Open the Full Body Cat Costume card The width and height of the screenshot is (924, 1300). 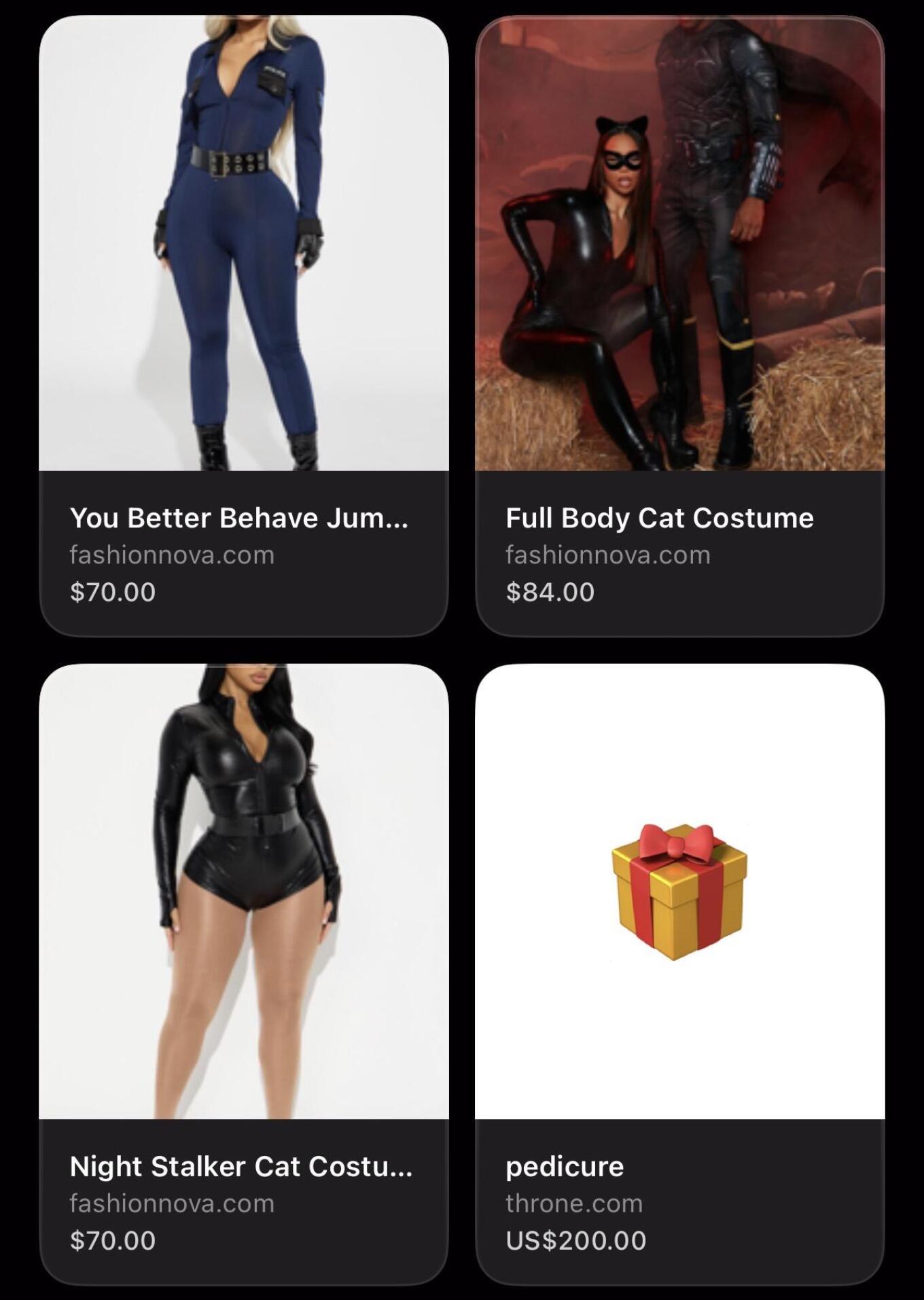pyautogui.click(x=679, y=326)
